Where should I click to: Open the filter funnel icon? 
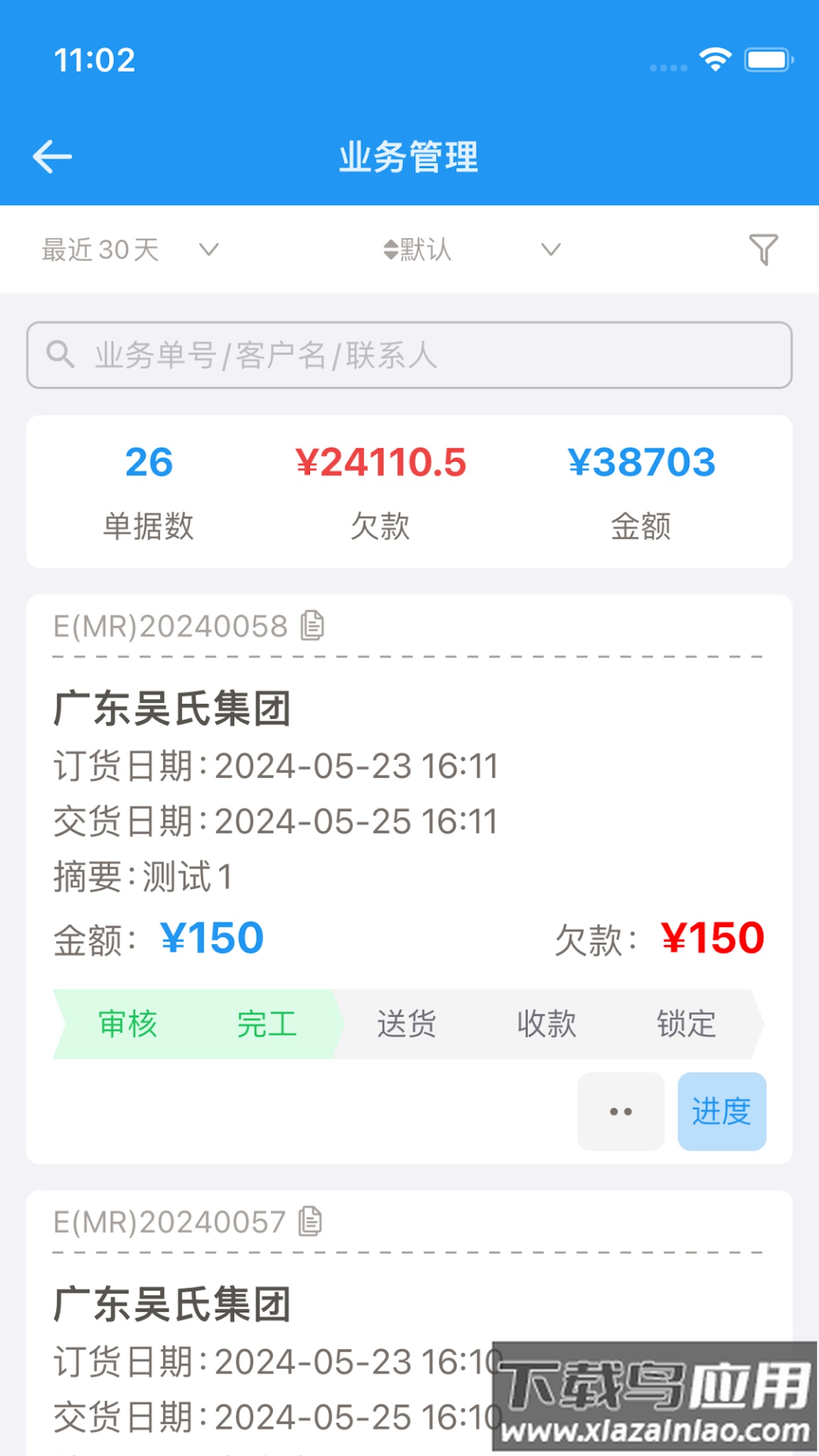[763, 249]
